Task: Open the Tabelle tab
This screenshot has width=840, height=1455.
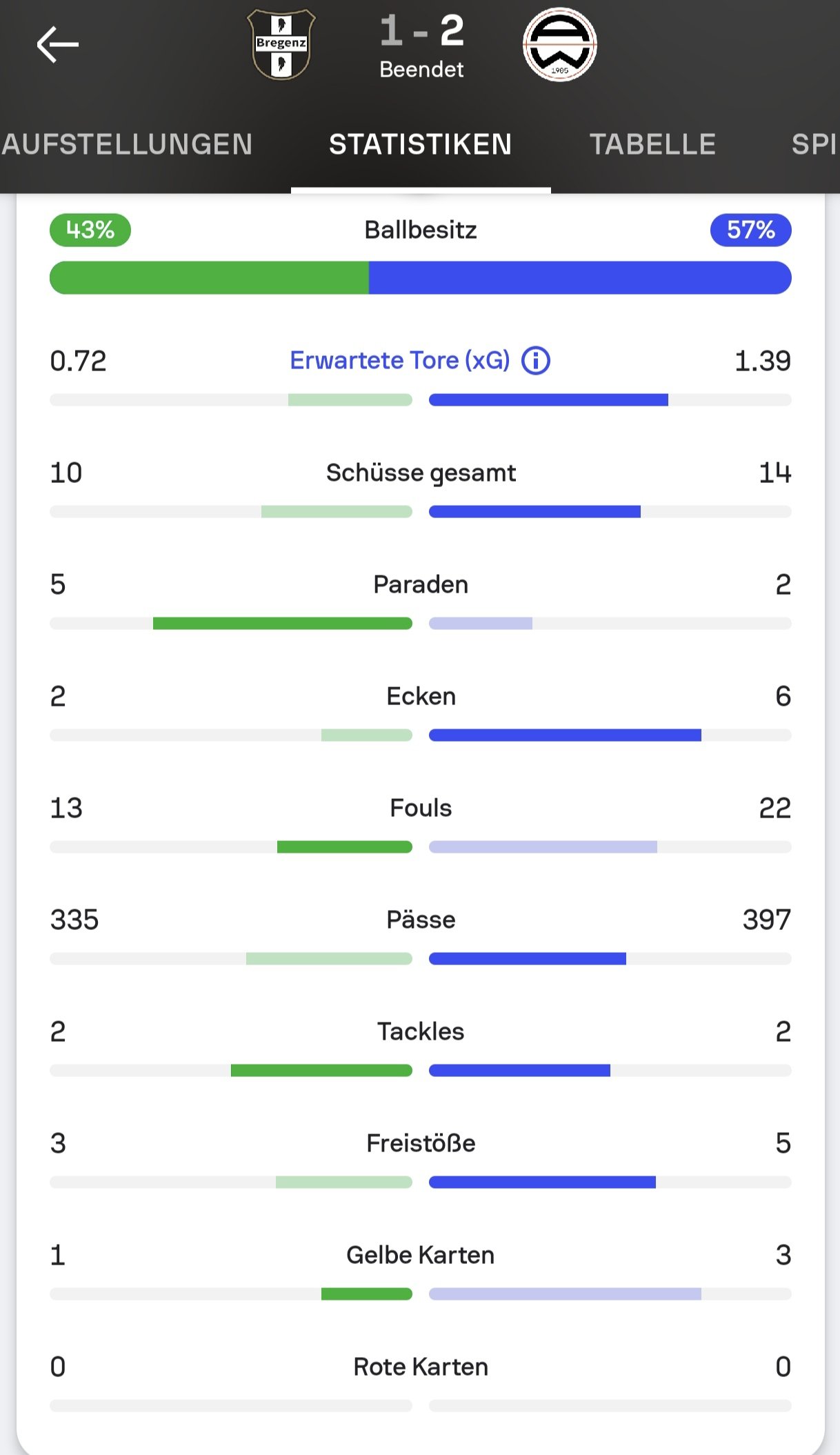Action: pos(652,144)
